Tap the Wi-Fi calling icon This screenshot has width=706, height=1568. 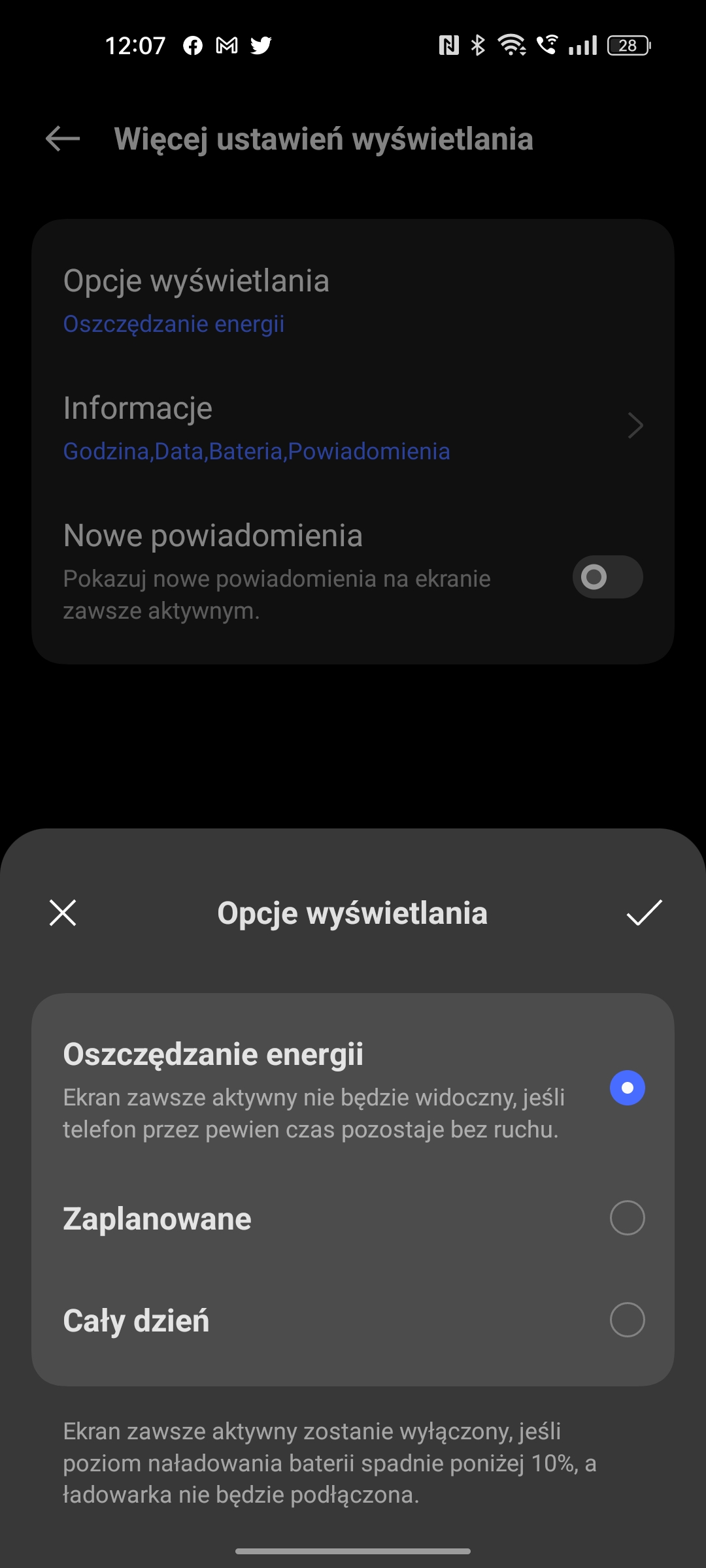coord(548,44)
